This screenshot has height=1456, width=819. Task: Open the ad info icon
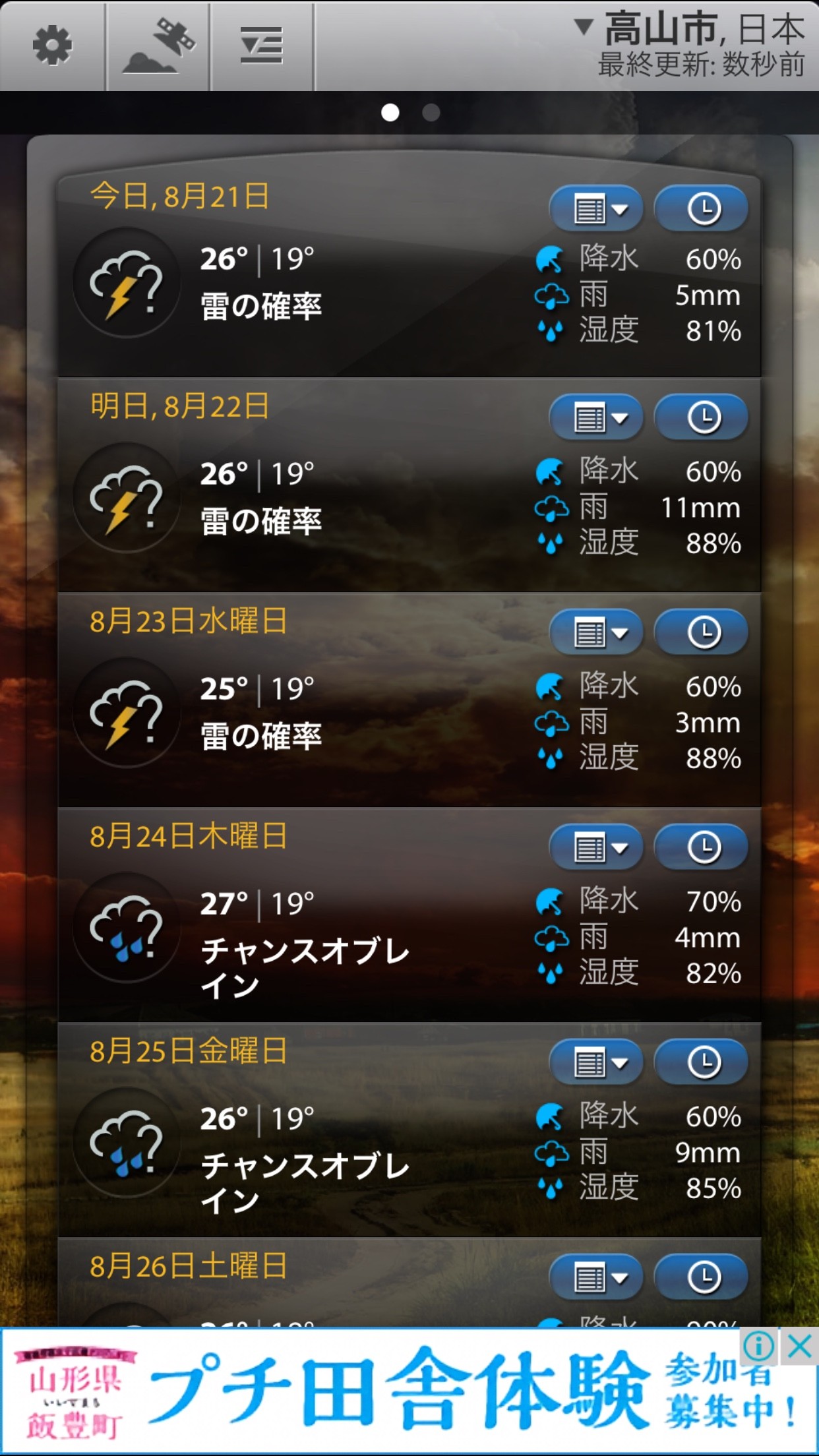[x=759, y=1347]
